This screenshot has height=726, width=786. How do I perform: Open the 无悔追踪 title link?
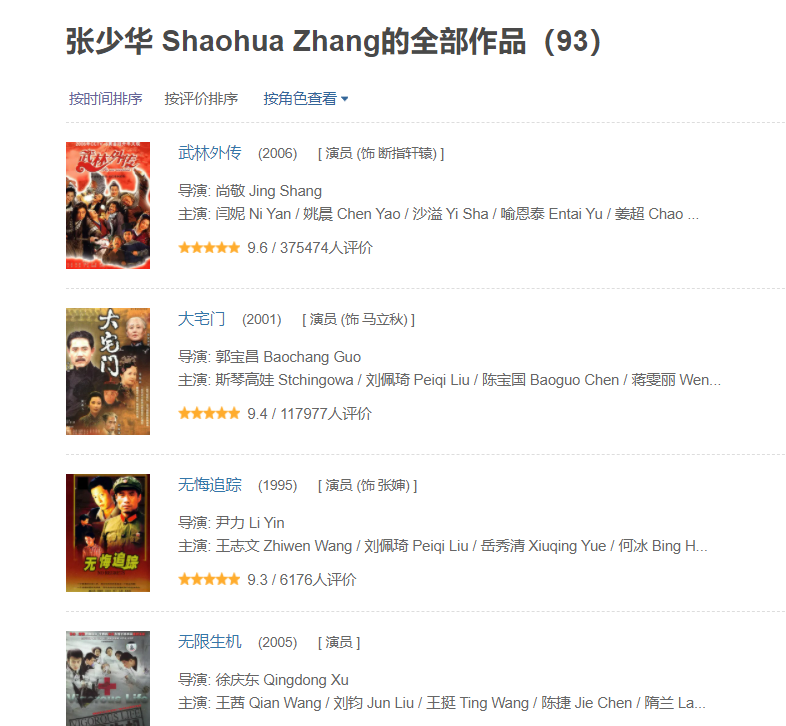coord(210,485)
